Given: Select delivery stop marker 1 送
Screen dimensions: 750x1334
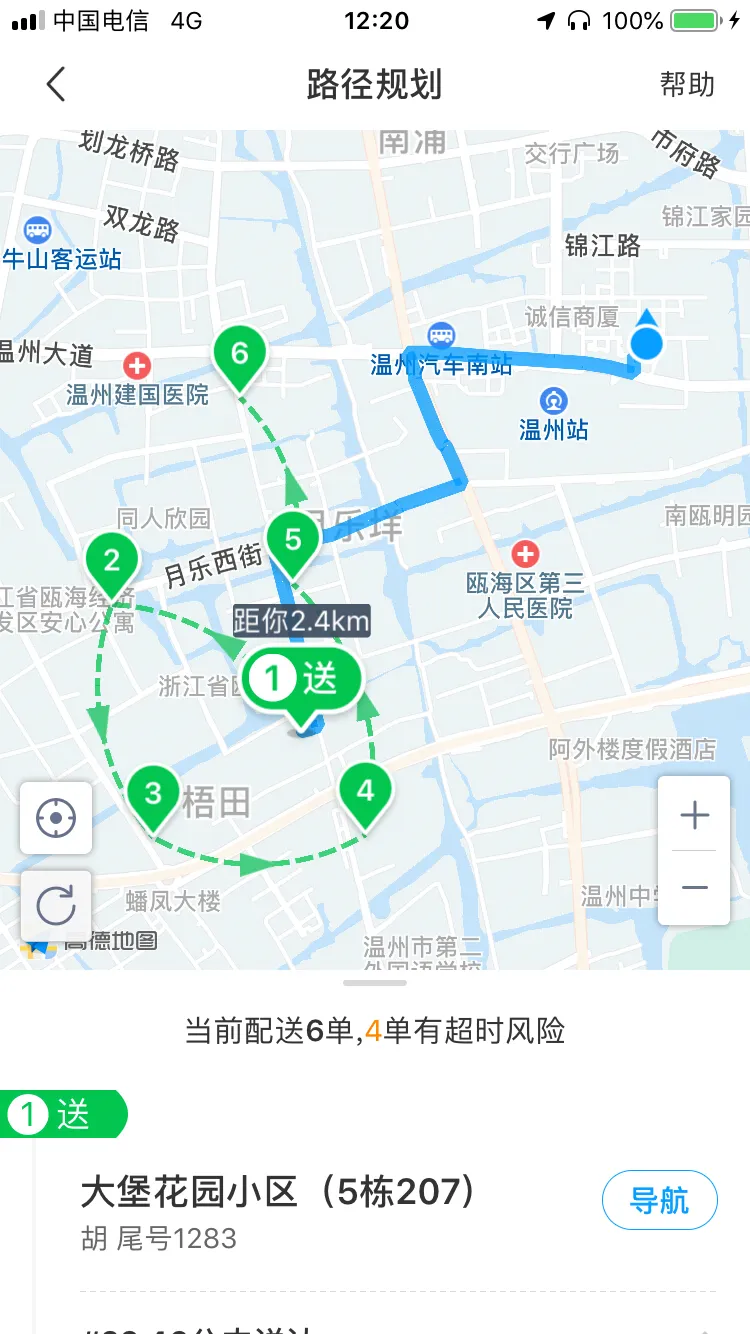Looking at the screenshot, I should tap(301, 681).
